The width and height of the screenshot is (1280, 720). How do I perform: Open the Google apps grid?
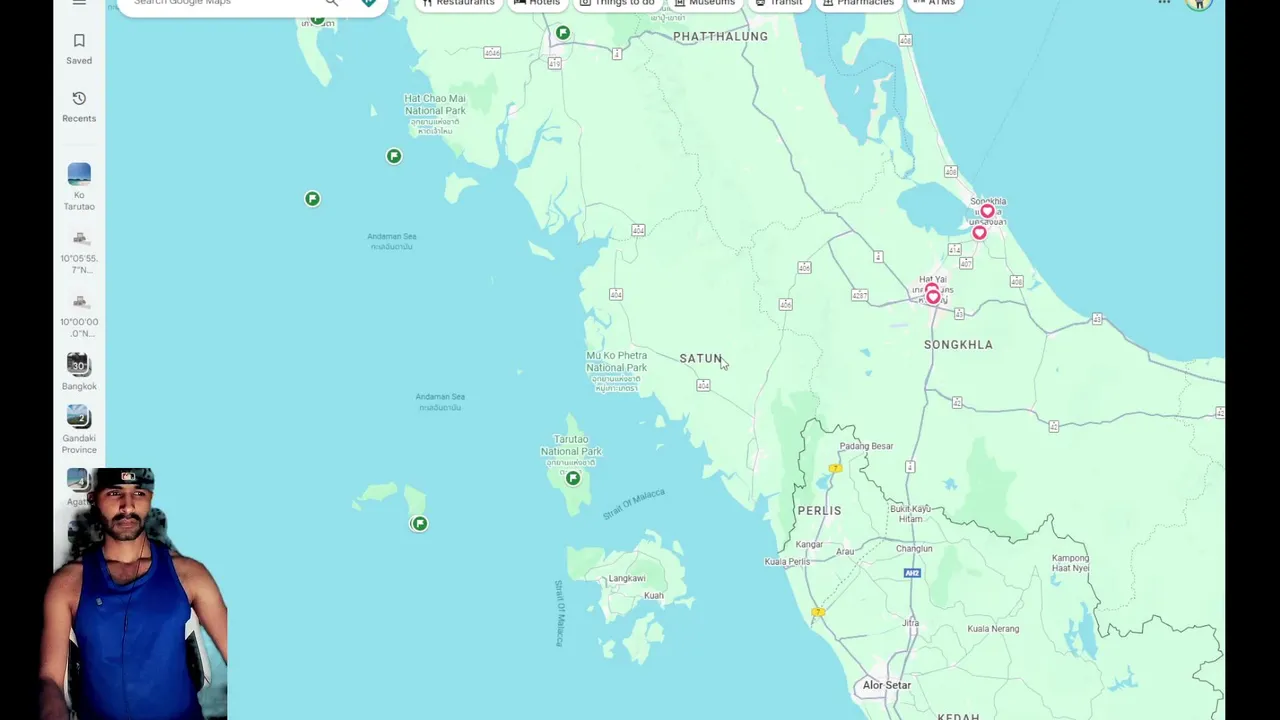pos(1164,3)
